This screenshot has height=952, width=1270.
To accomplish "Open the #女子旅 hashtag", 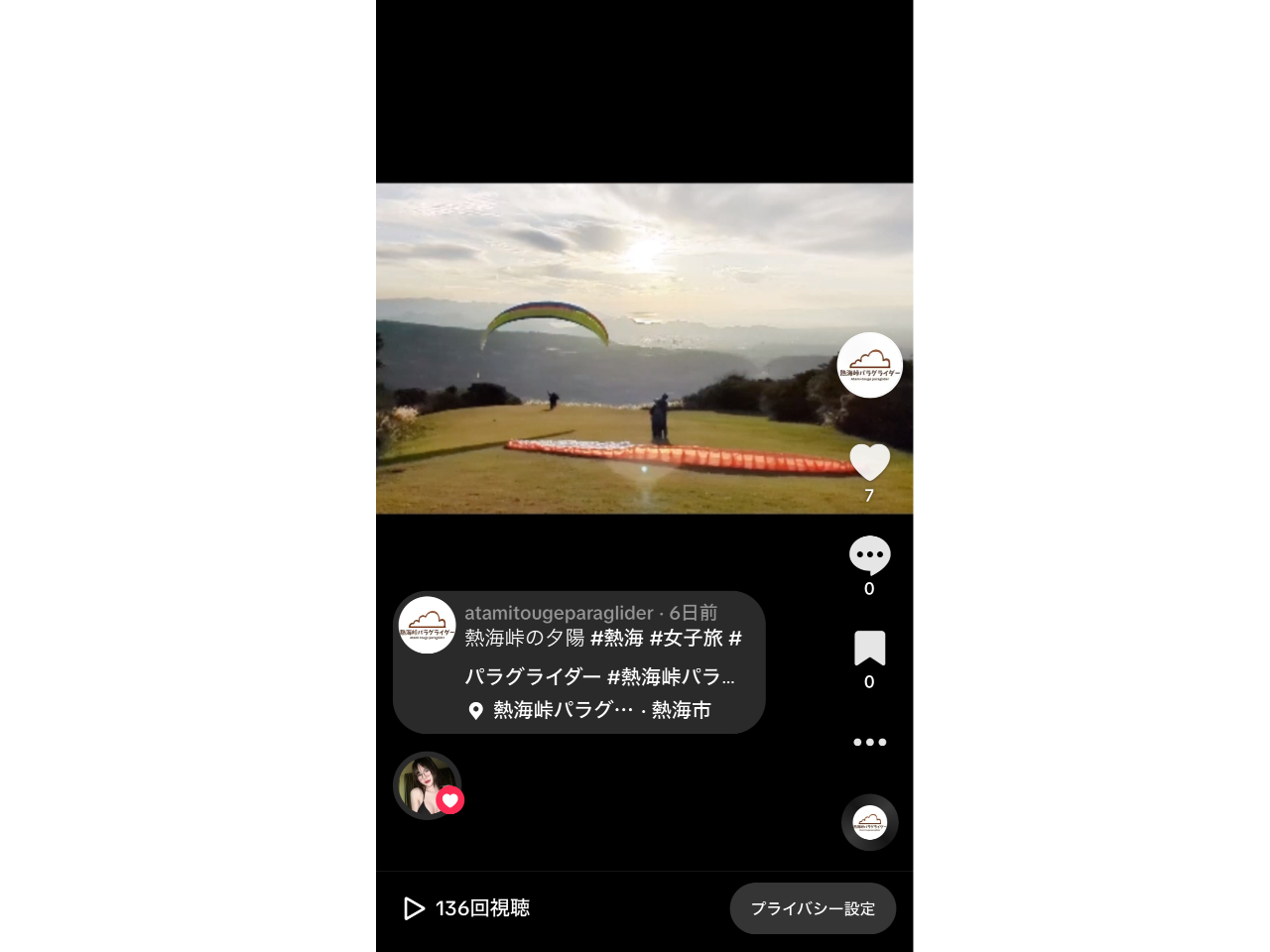I will click(x=686, y=639).
